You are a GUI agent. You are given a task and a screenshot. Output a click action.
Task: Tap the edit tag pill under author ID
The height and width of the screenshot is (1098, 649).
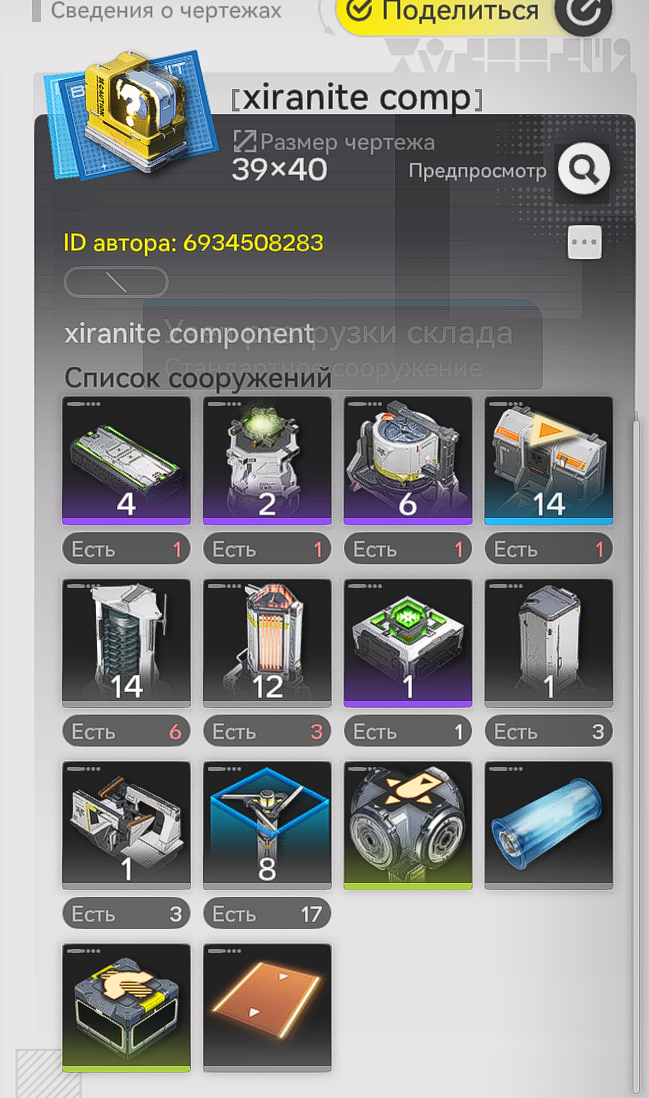click(x=116, y=282)
